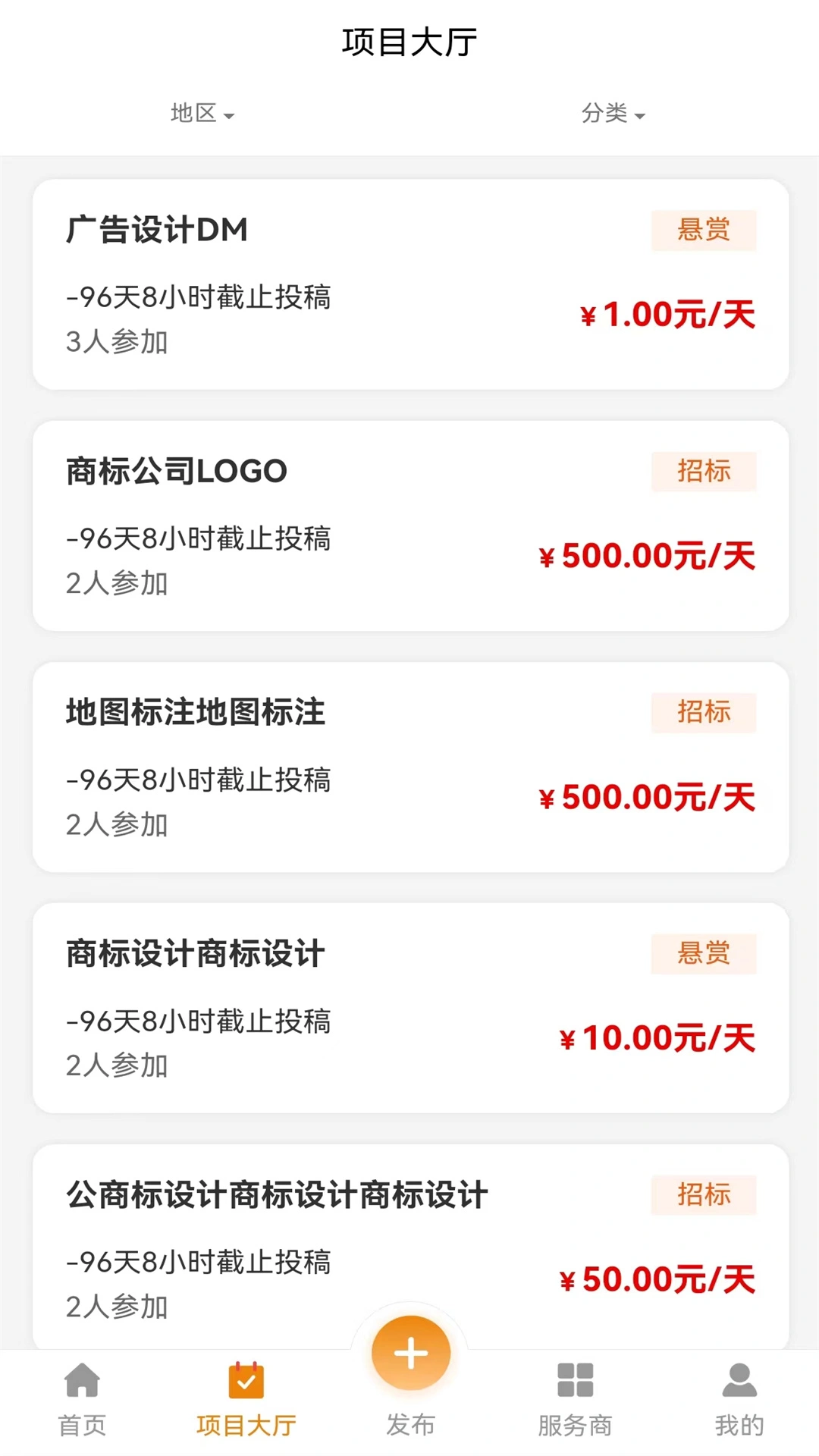Open the 广告设计DM project

(155, 230)
